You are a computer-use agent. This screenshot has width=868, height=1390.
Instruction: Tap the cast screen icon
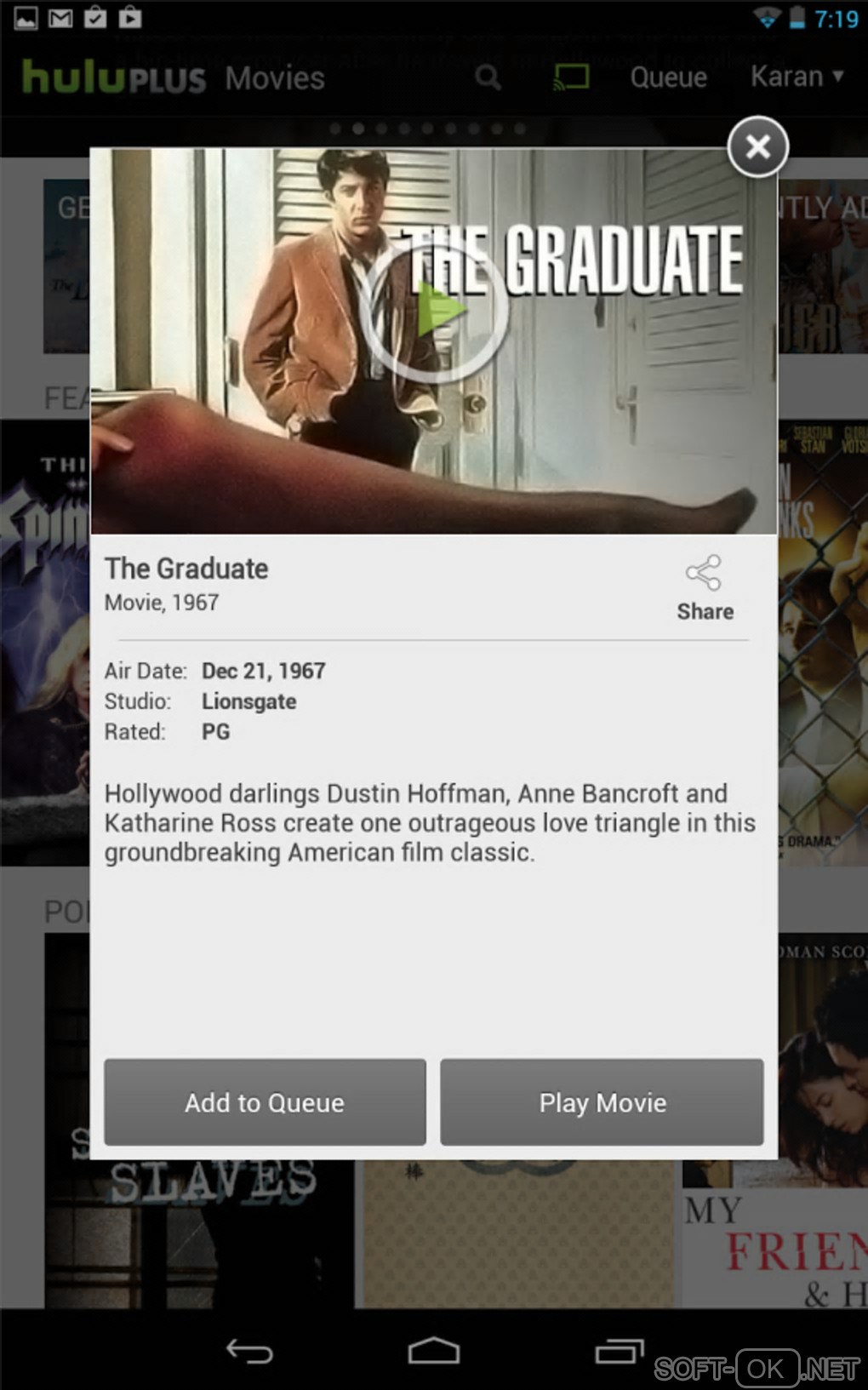tap(571, 77)
